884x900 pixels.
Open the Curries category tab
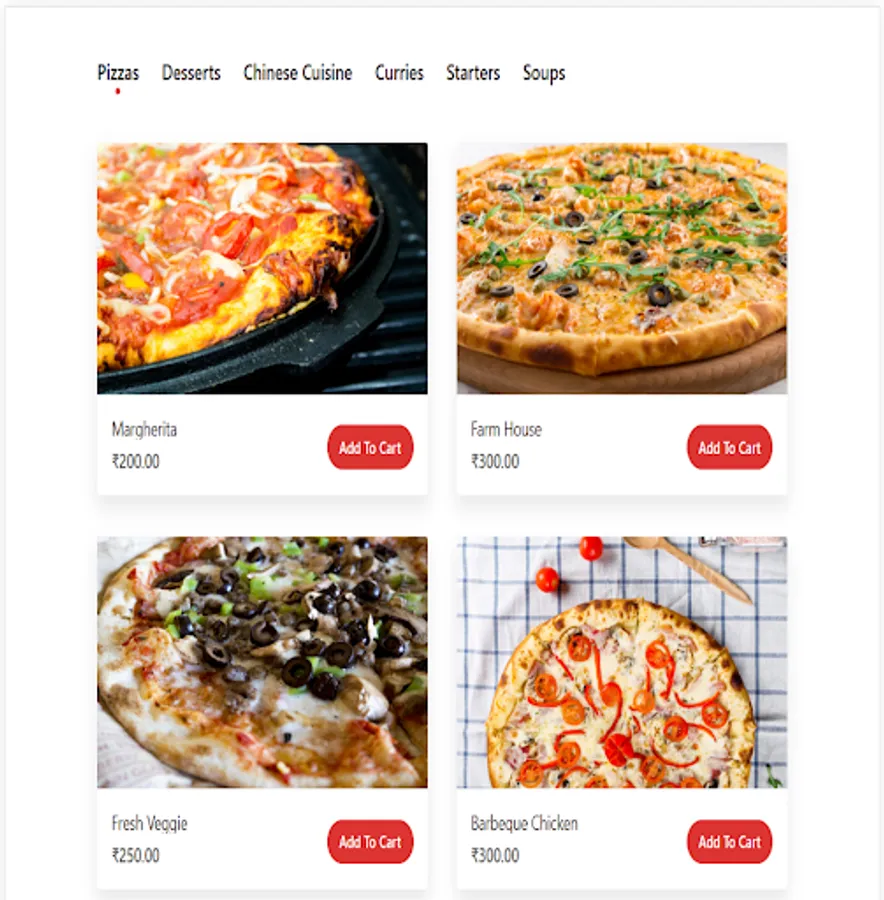coord(399,73)
